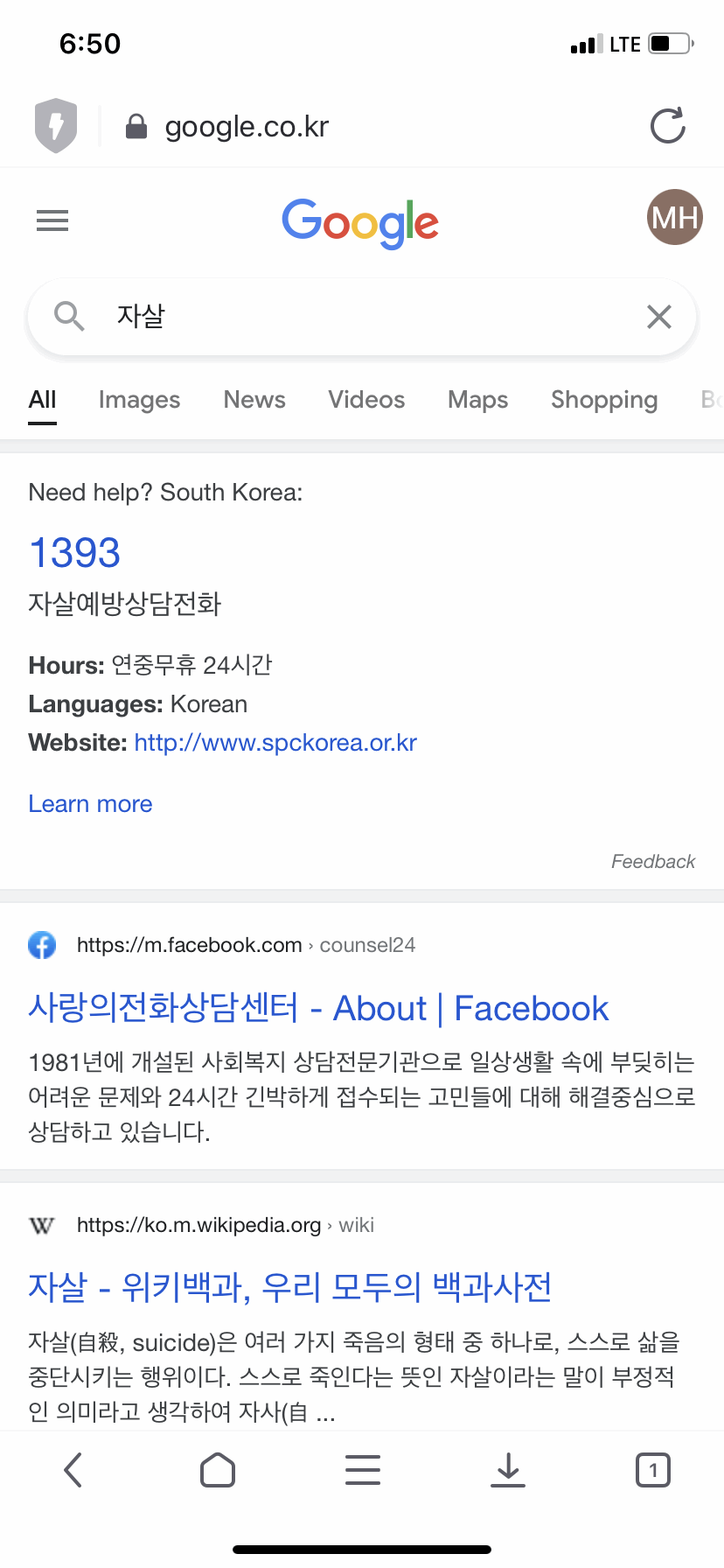Clear the search query
Screen dimensions: 724x1568
pyautogui.click(x=658, y=317)
